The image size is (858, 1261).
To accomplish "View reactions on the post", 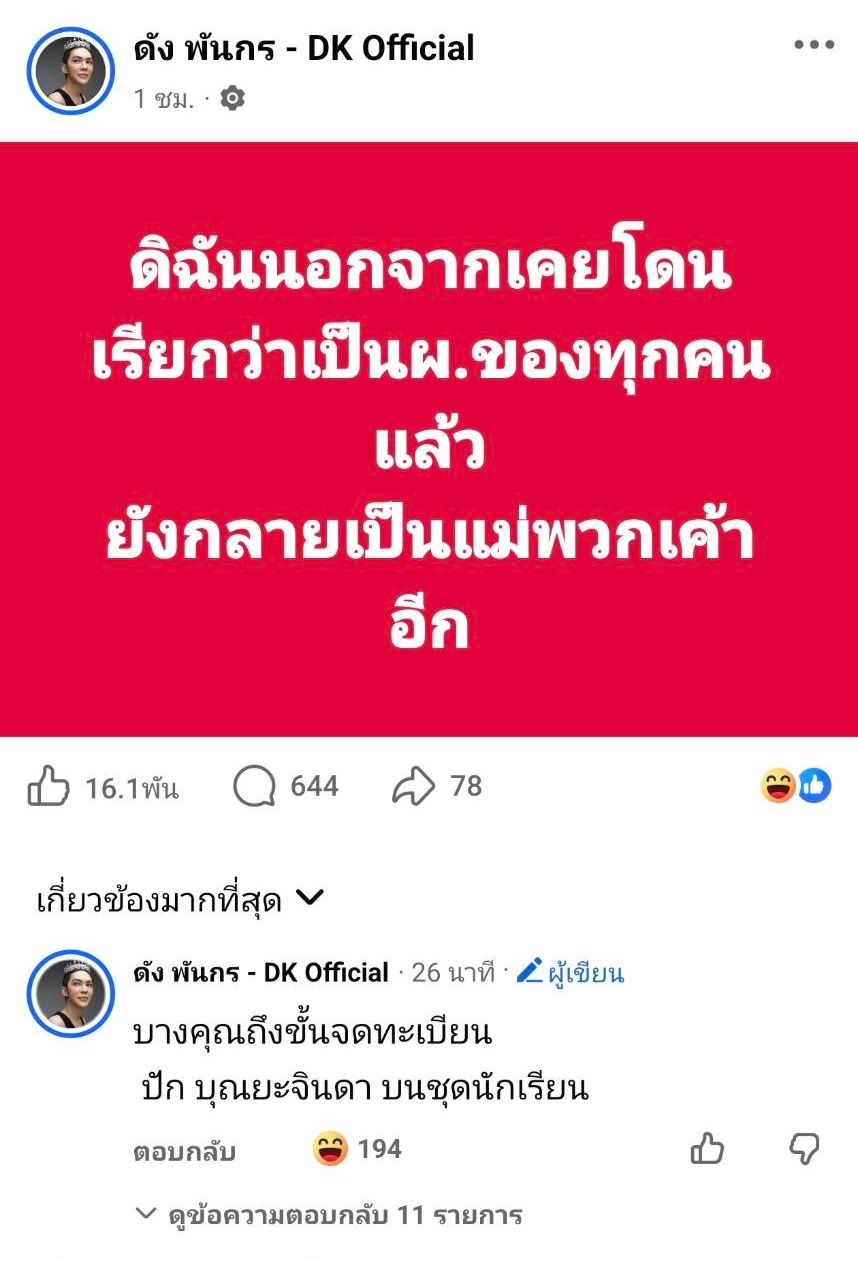I will pyautogui.click(x=796, y=787).
